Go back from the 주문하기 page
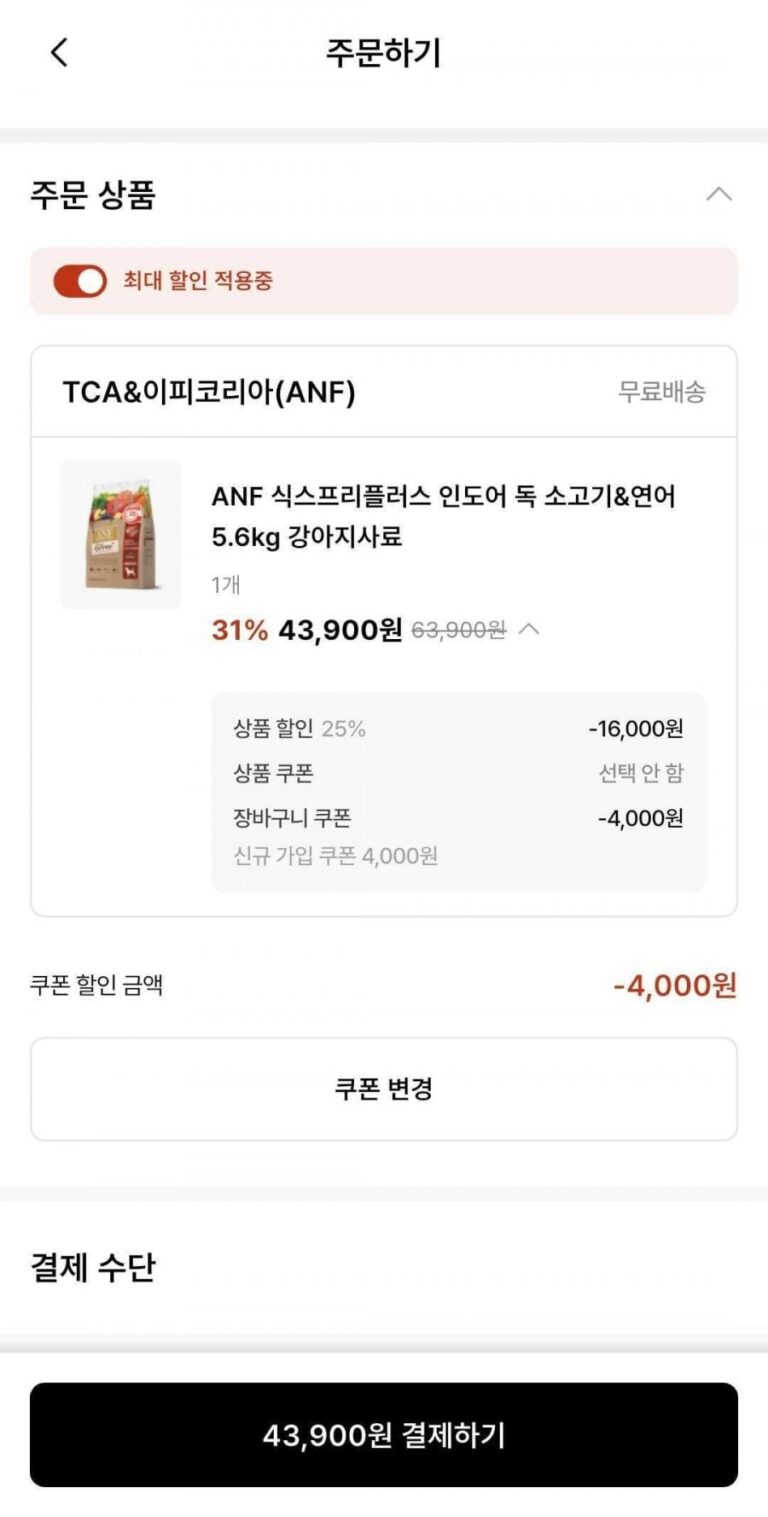Screen dimensions: 768x1517 (x=59, y=52)
